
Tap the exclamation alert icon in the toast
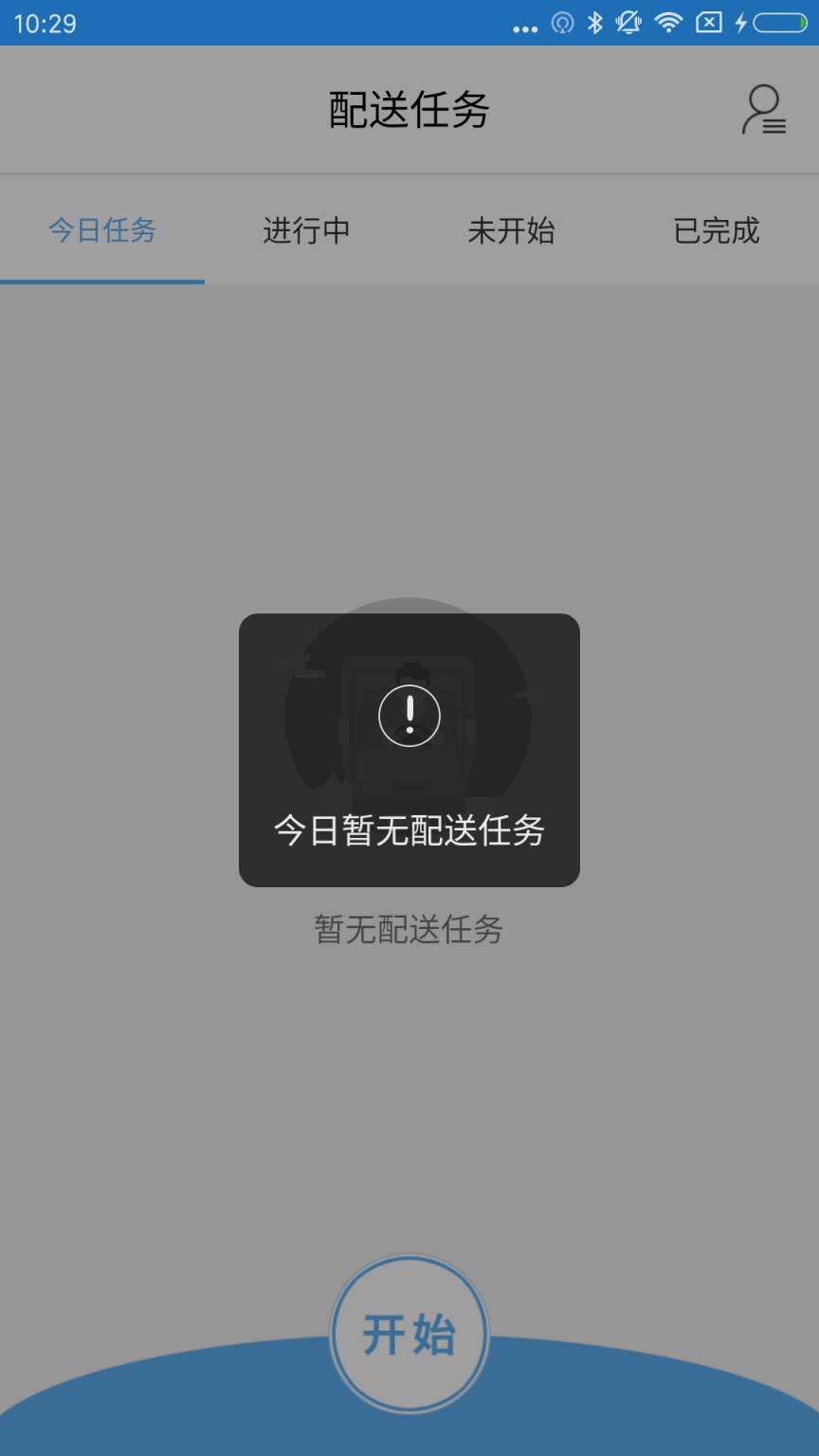point(409,718)
